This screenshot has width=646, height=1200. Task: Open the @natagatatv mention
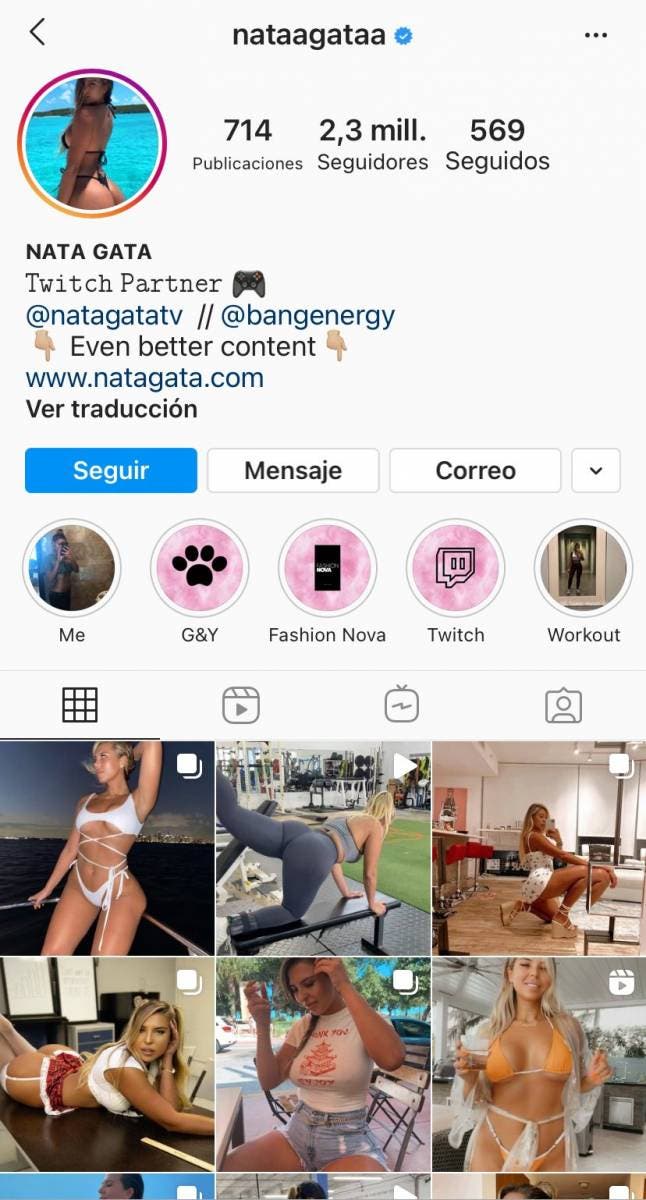(104, 316)
